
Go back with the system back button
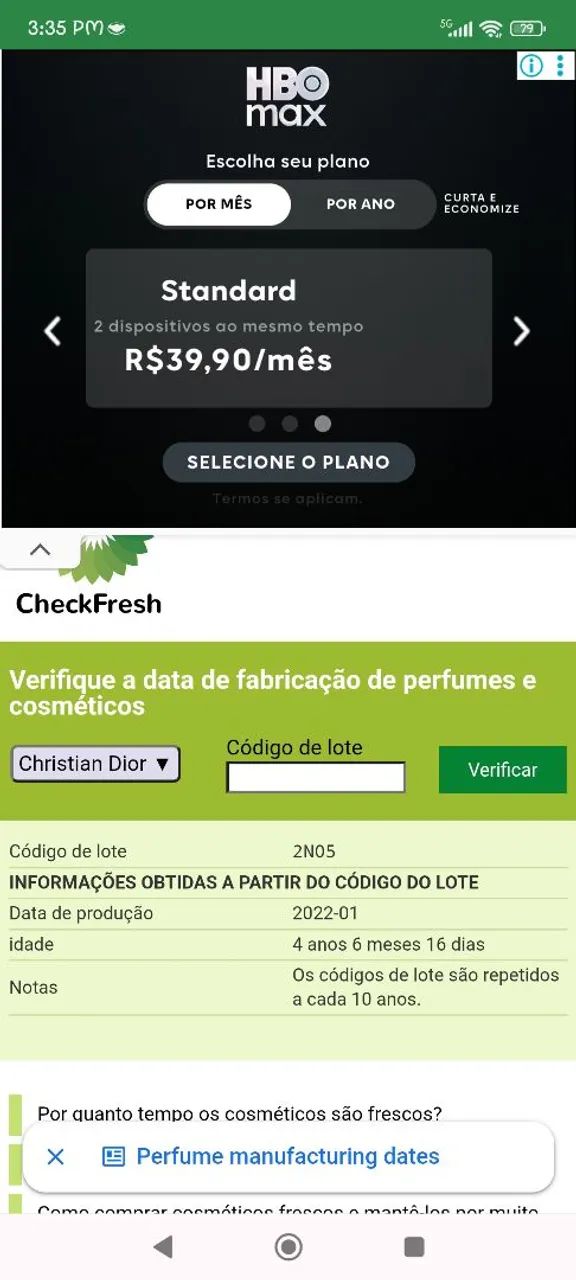pos(163,1246)
